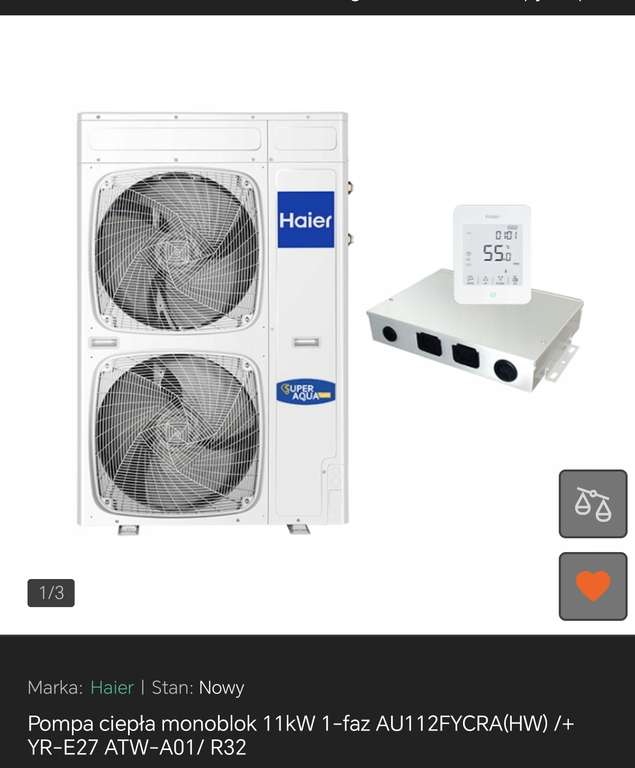Save product to favorites with heart icon
Image resolution: width=635 pixels, height=768 pixels.
click(x=593, y=586)
